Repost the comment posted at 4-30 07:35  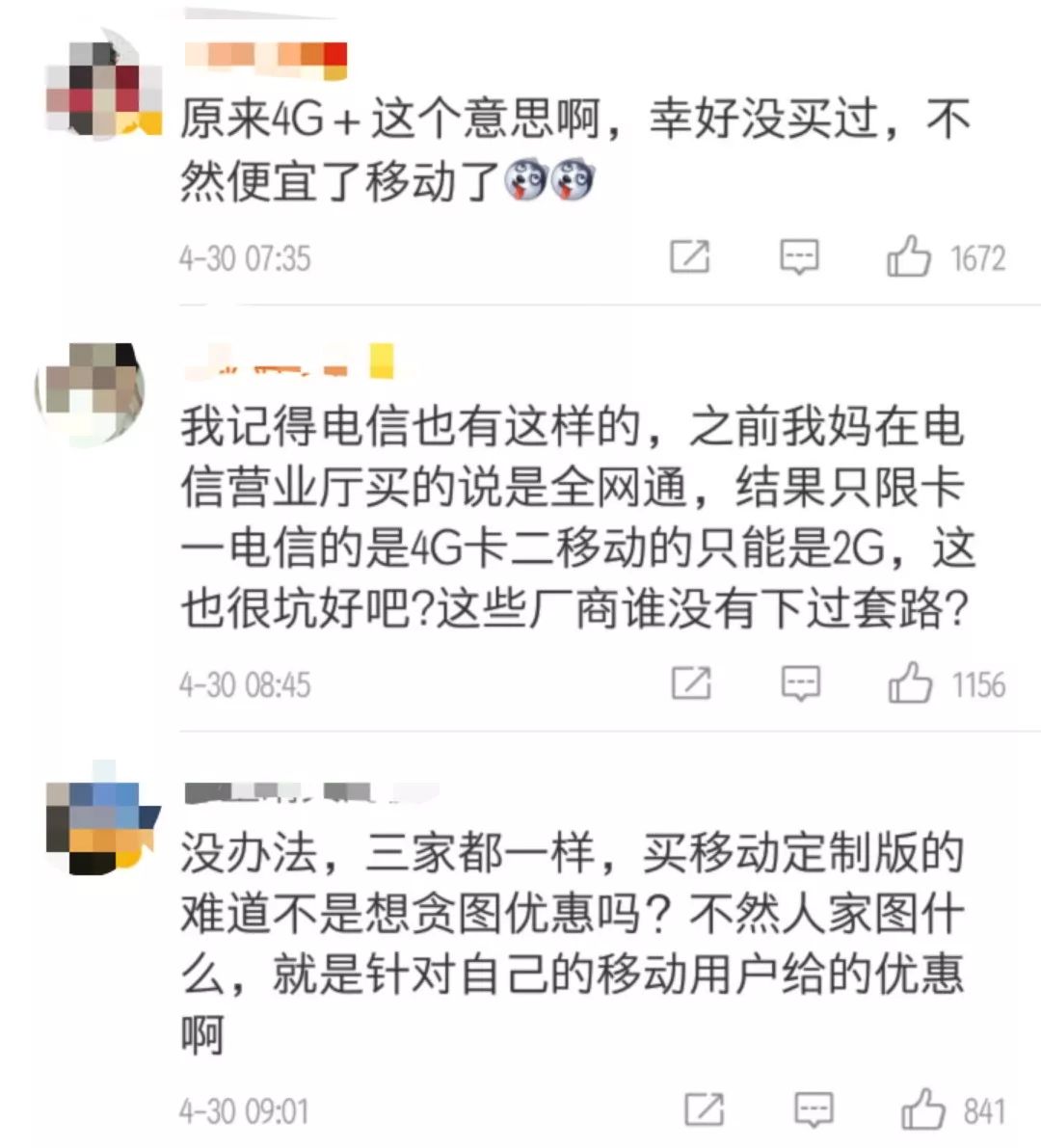coord(690,256)
